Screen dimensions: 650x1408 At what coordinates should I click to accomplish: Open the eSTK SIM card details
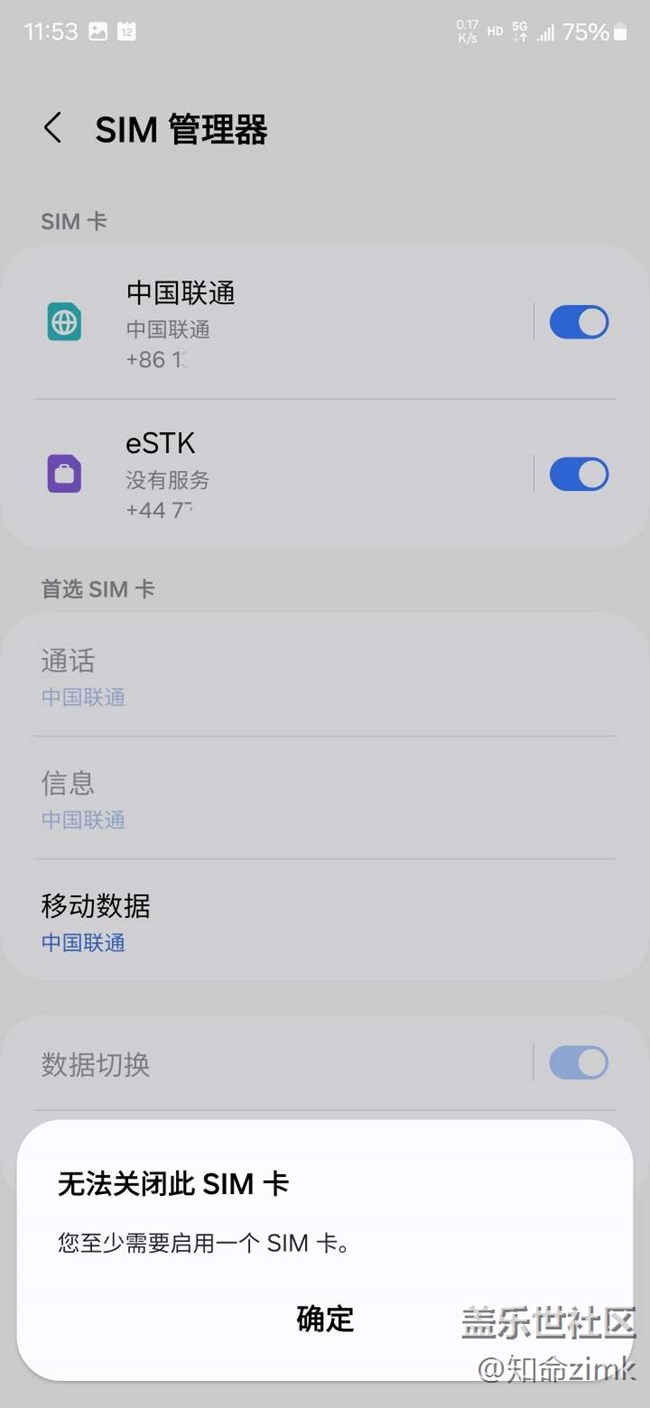[x=270, y=474]
